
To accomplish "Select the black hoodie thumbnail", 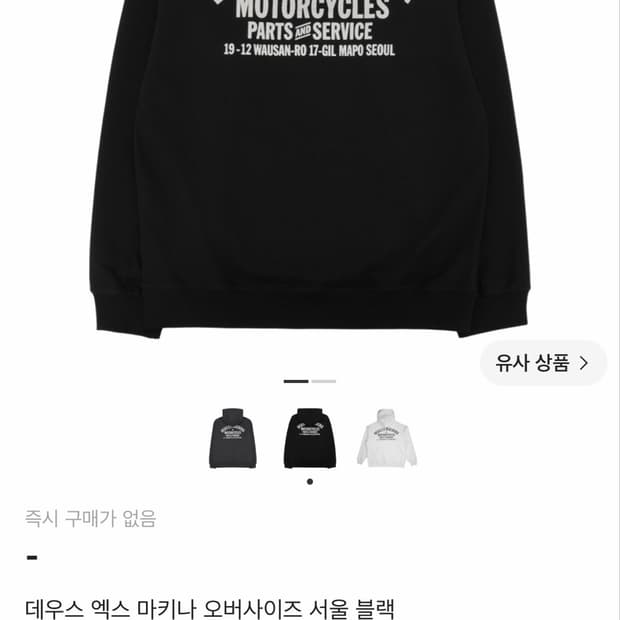I will pyautogui.click(x=310, y=438).
